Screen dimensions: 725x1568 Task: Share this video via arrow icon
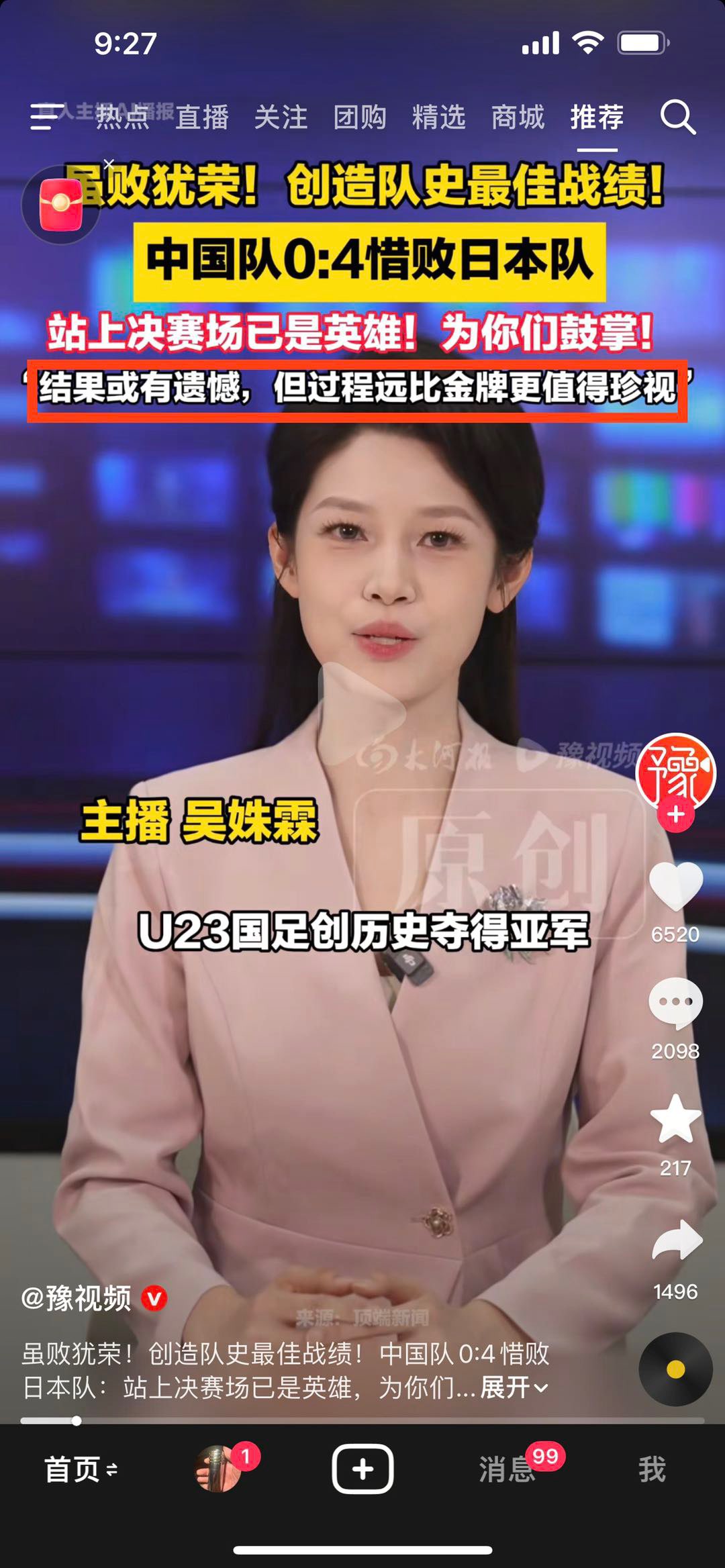point(677,1240)
